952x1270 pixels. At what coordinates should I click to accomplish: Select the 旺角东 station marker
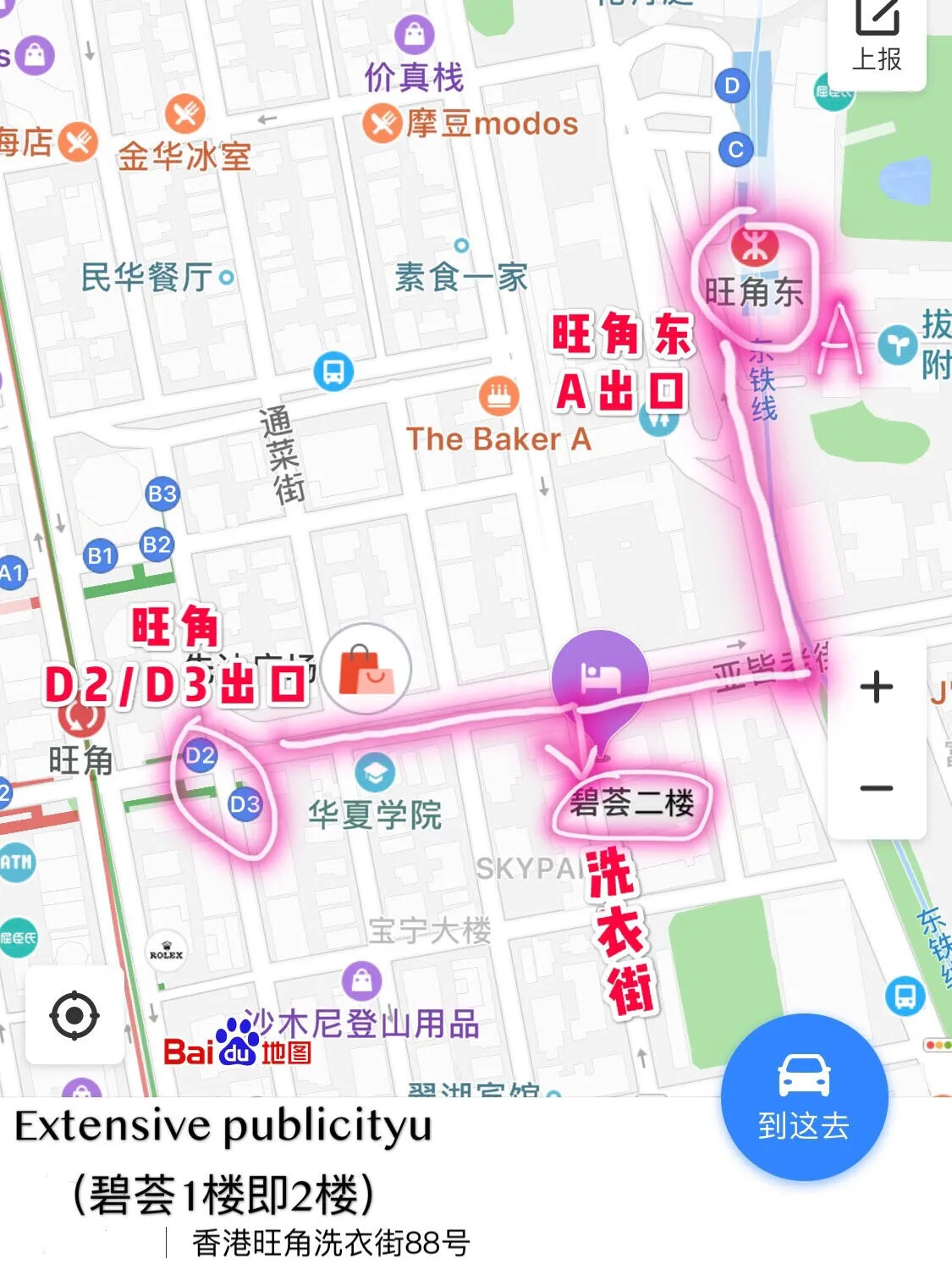point(754,246)
